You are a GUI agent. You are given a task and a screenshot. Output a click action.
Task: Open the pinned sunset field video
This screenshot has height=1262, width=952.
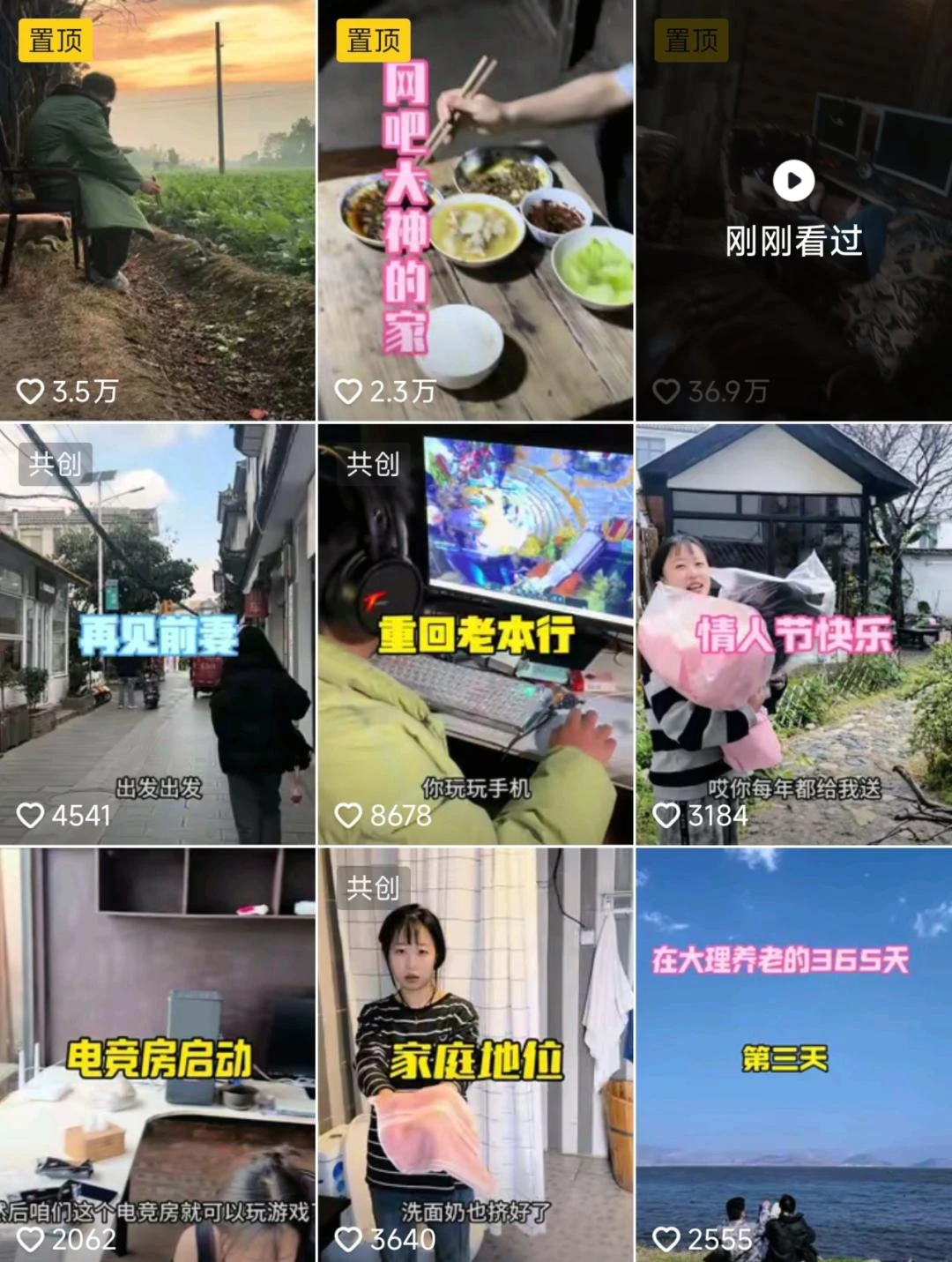click(157, 210)
